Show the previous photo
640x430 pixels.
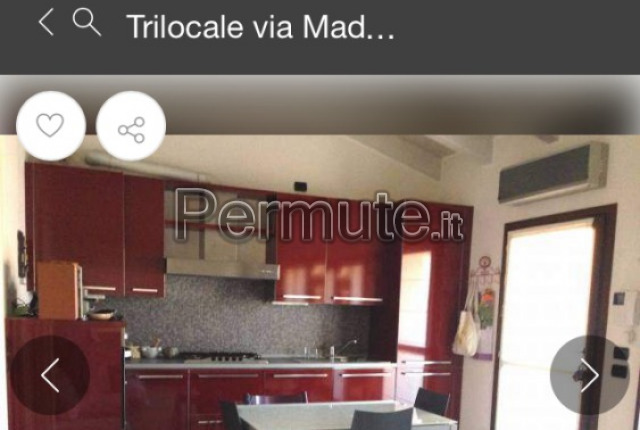coord(50,375)
